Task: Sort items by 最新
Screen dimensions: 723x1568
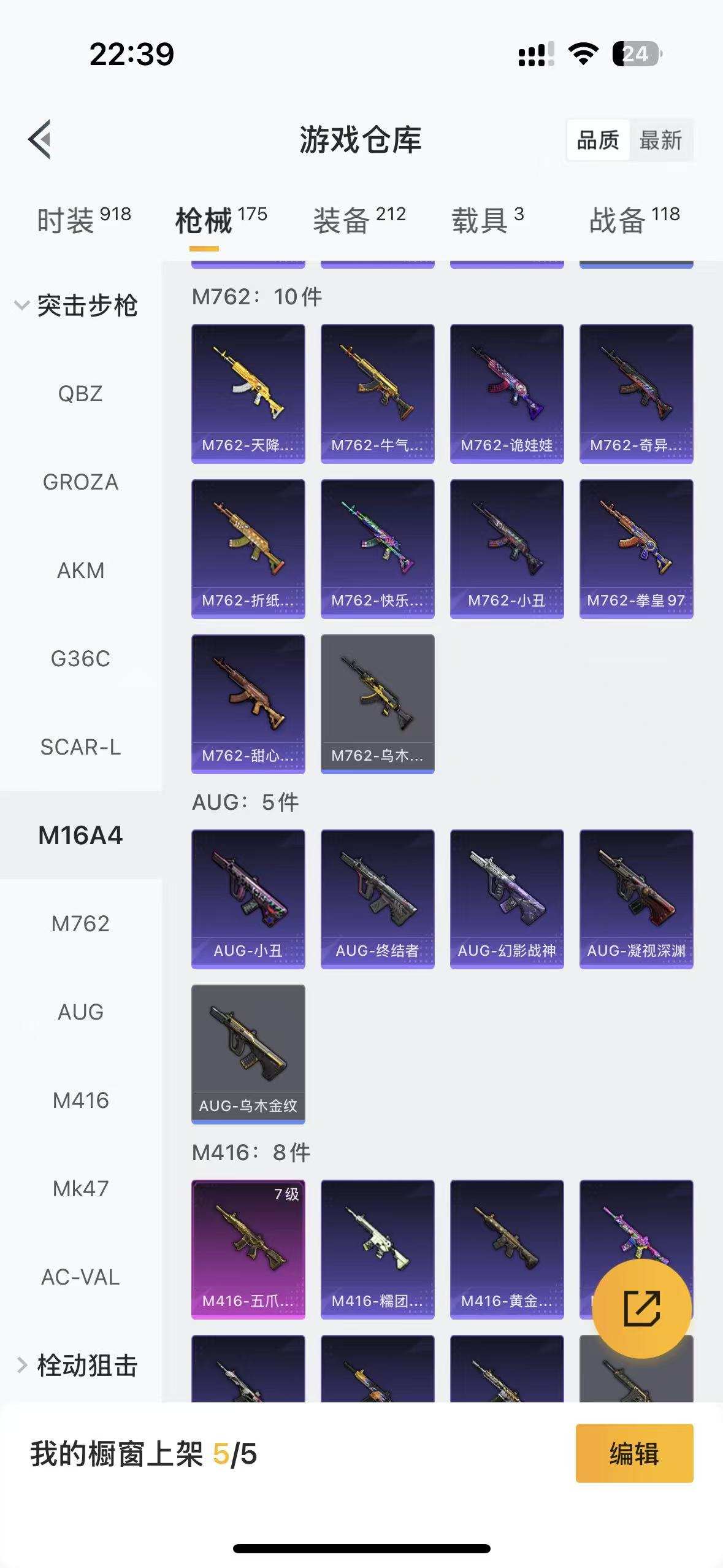Action: coord(660,140)
